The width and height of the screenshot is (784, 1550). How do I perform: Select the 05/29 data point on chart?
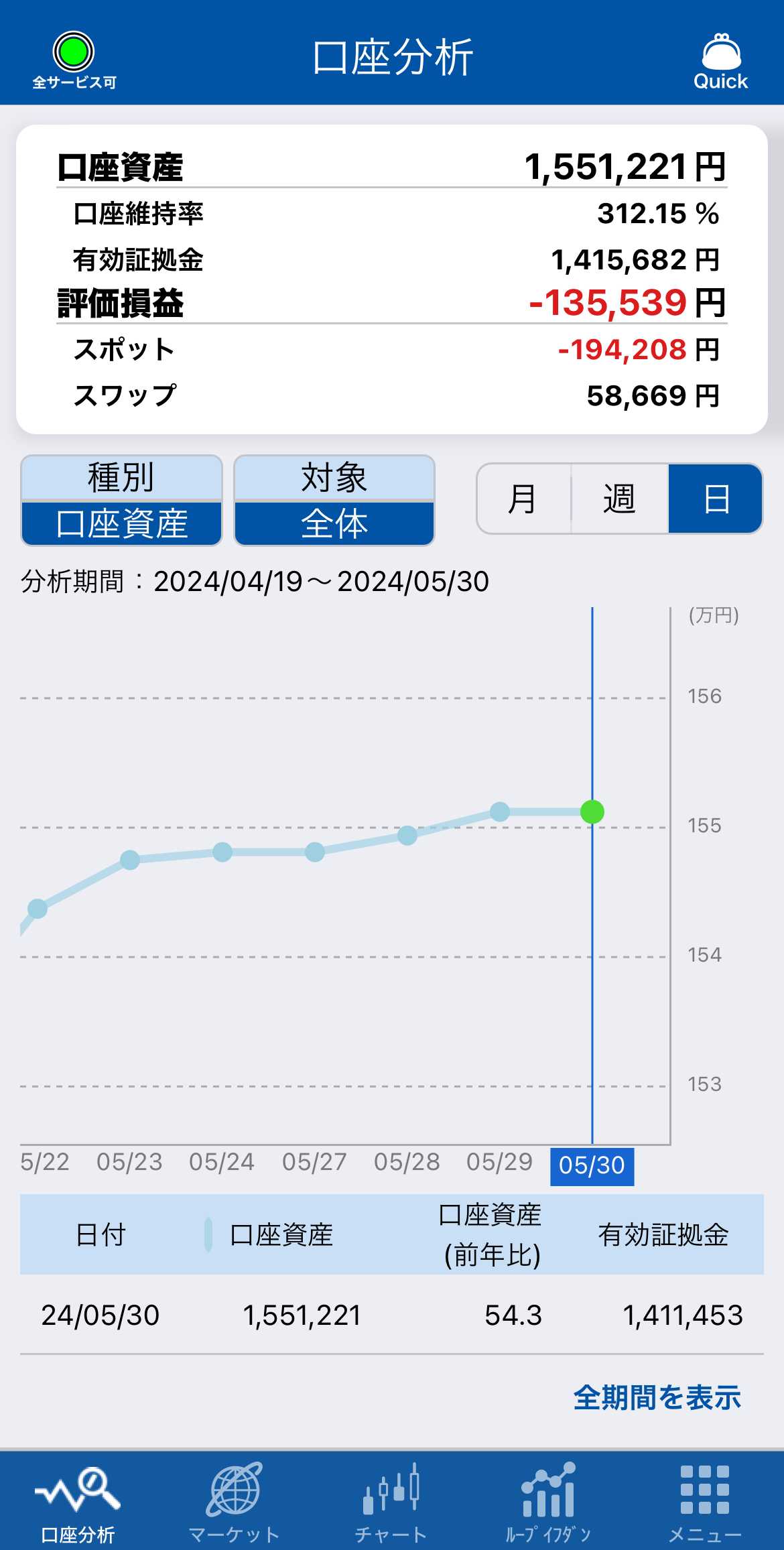click(500, 812)
